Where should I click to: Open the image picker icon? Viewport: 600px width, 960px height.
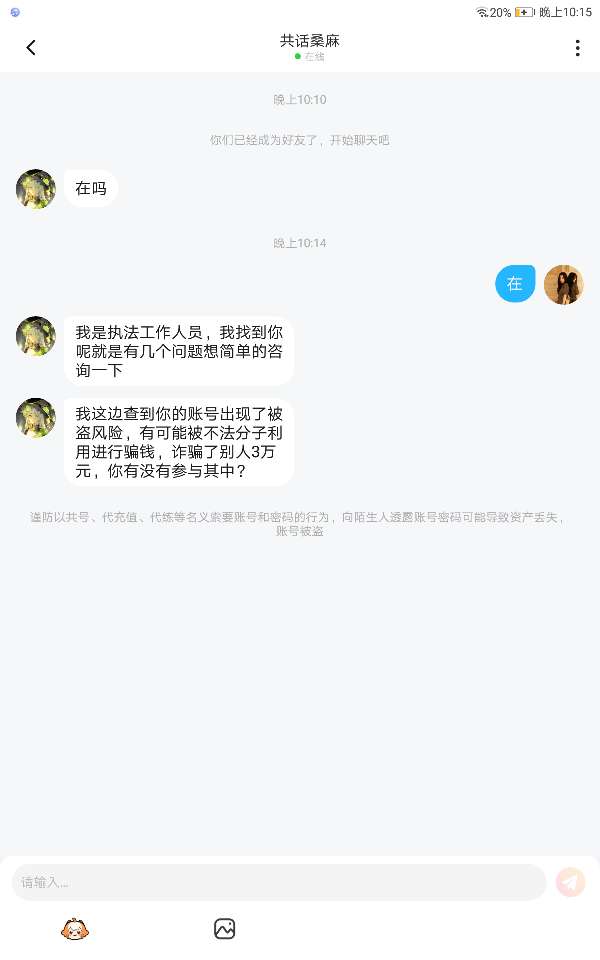click(224, 929)
